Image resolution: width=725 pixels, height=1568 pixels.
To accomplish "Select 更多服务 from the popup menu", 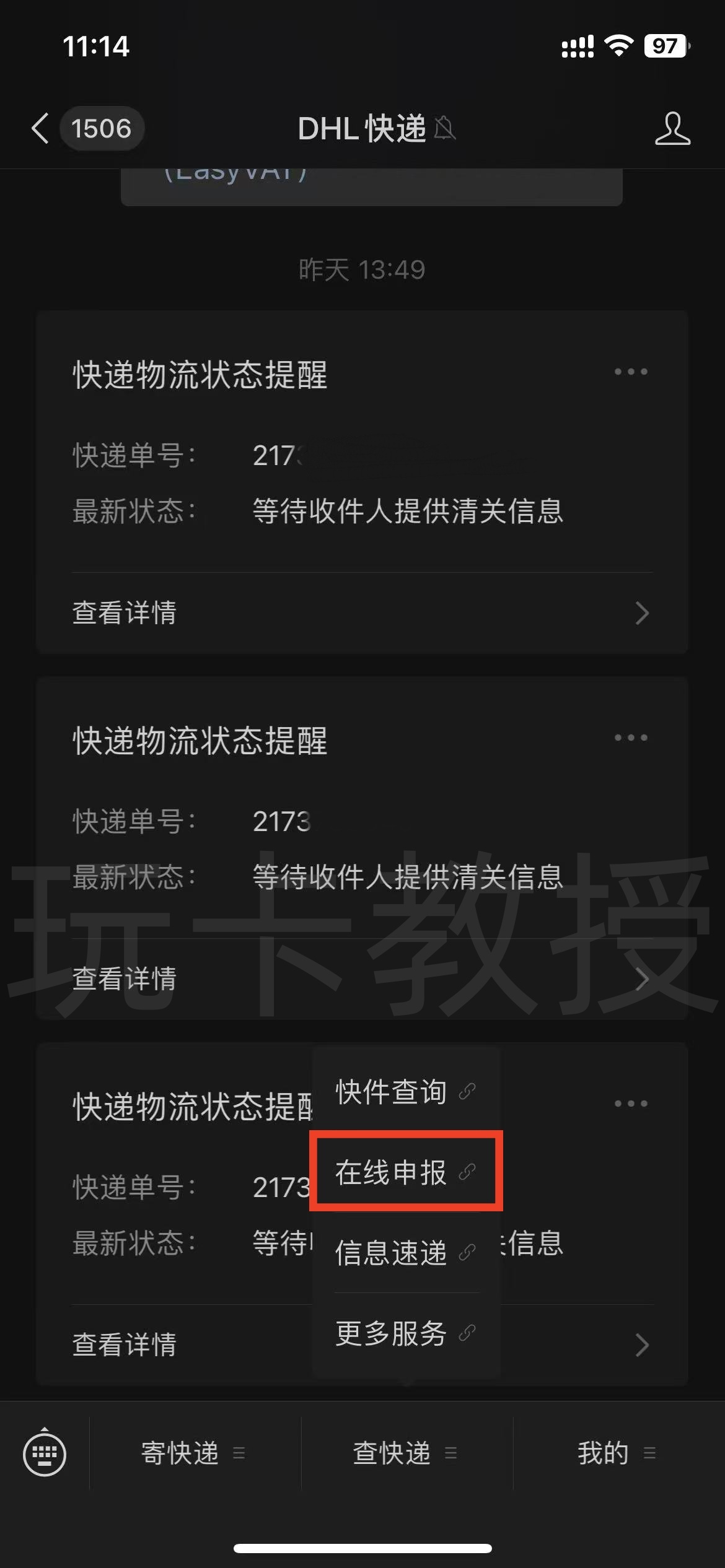I will pyautogui.click(x=405, y=1333).
